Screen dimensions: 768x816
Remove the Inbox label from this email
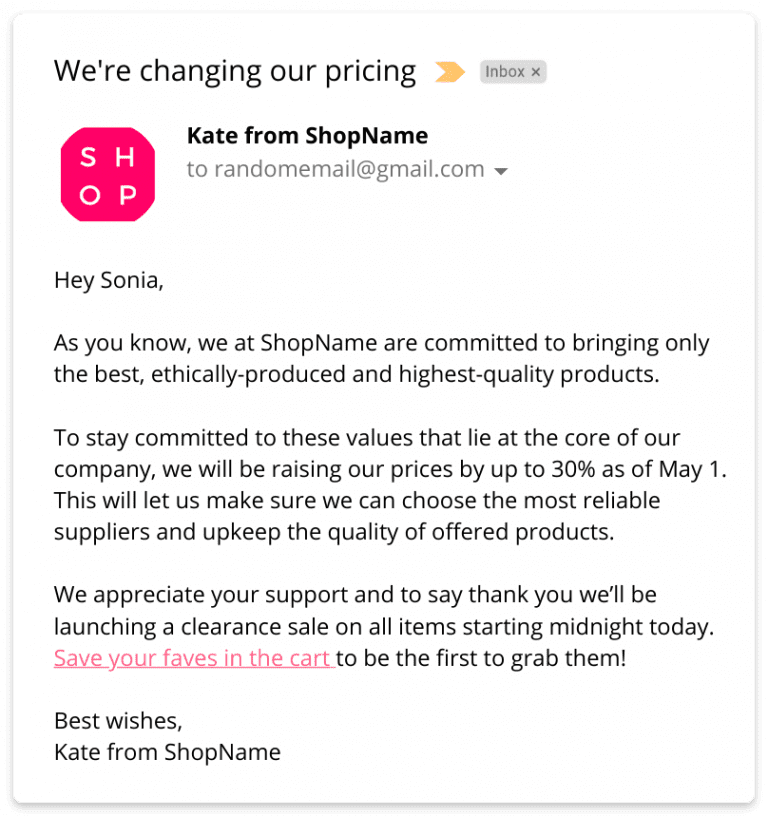(536, 72)
